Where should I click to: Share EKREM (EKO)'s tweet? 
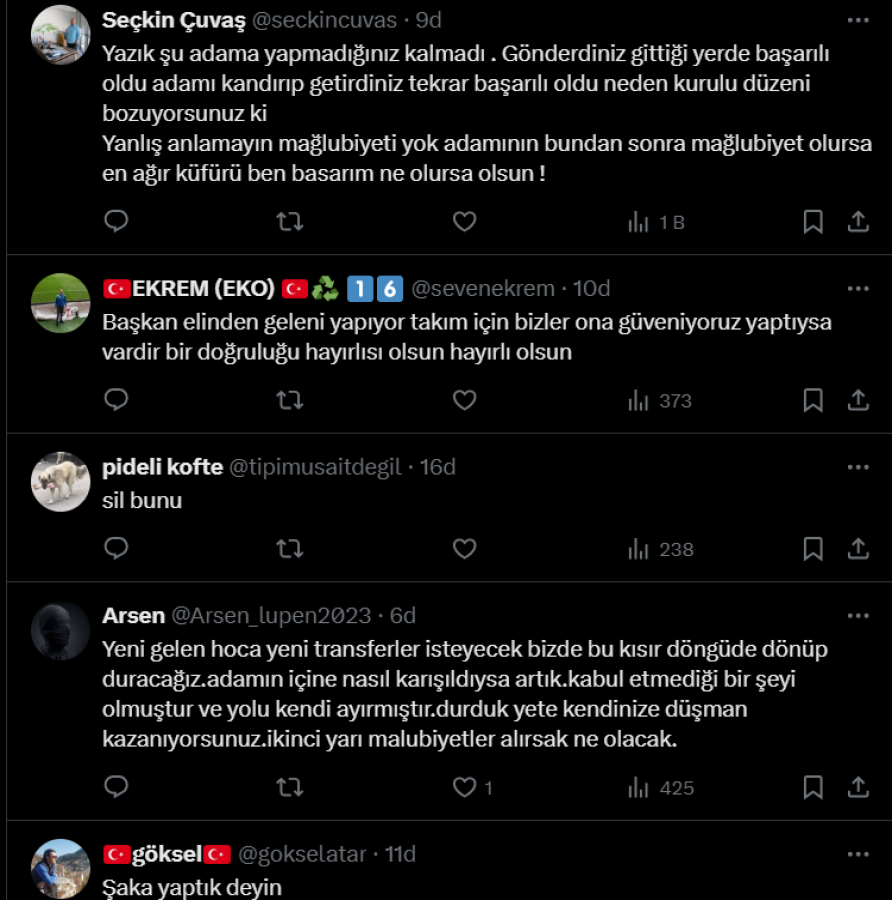pyautogui.click(x=857, y=400)
